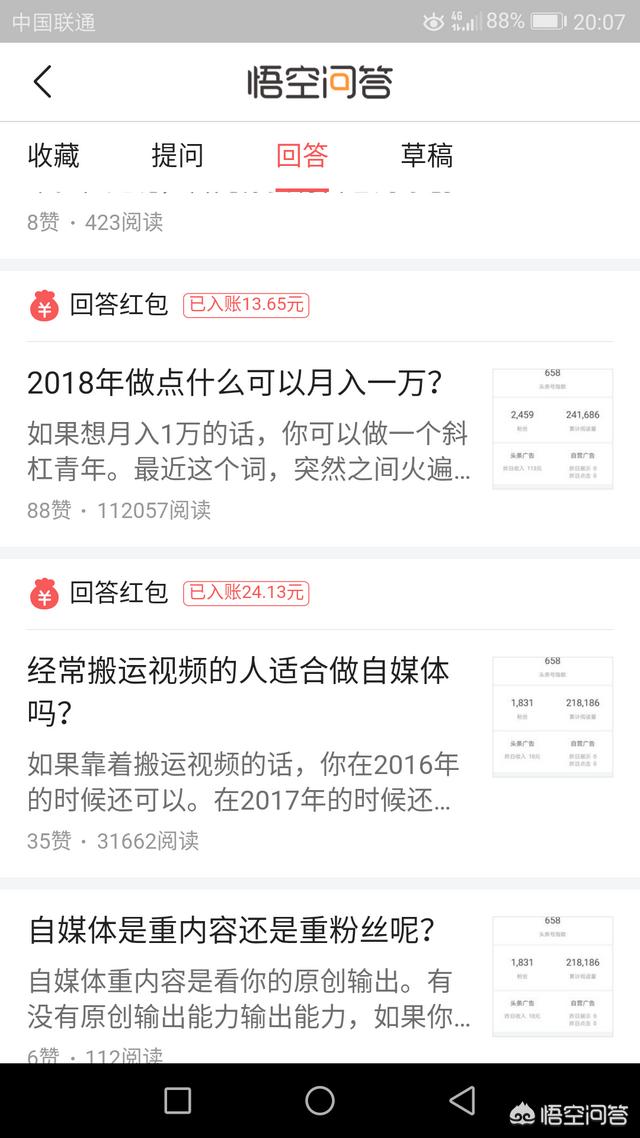The image size is (640, 1138).
Task: Tap the 已入账13.65元 red packet badge
Action: [x=246, y=306]
